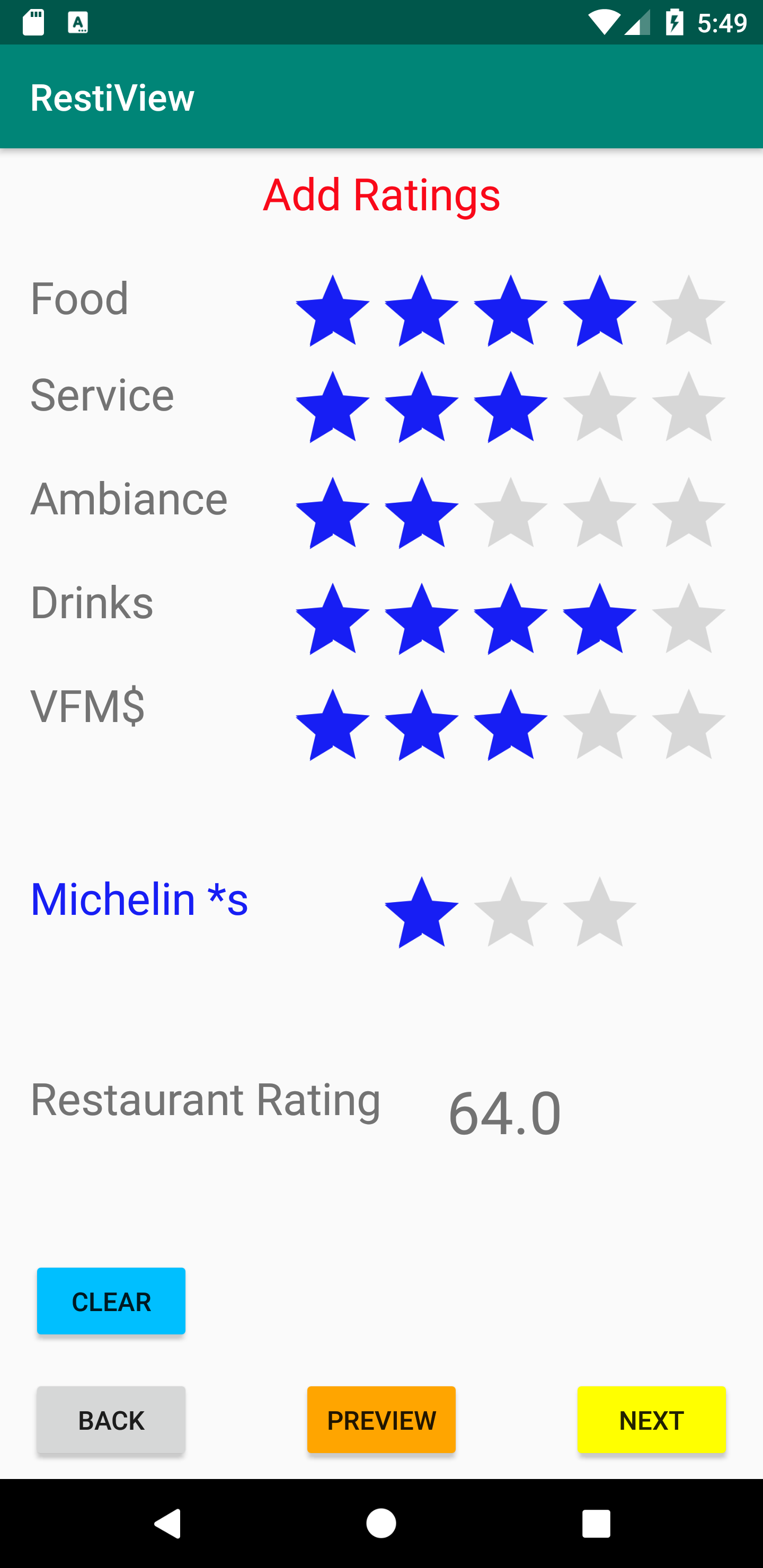Open the PREVIEW of the review
Viewport: 763px width, 1568px height.
[381, 1420]
